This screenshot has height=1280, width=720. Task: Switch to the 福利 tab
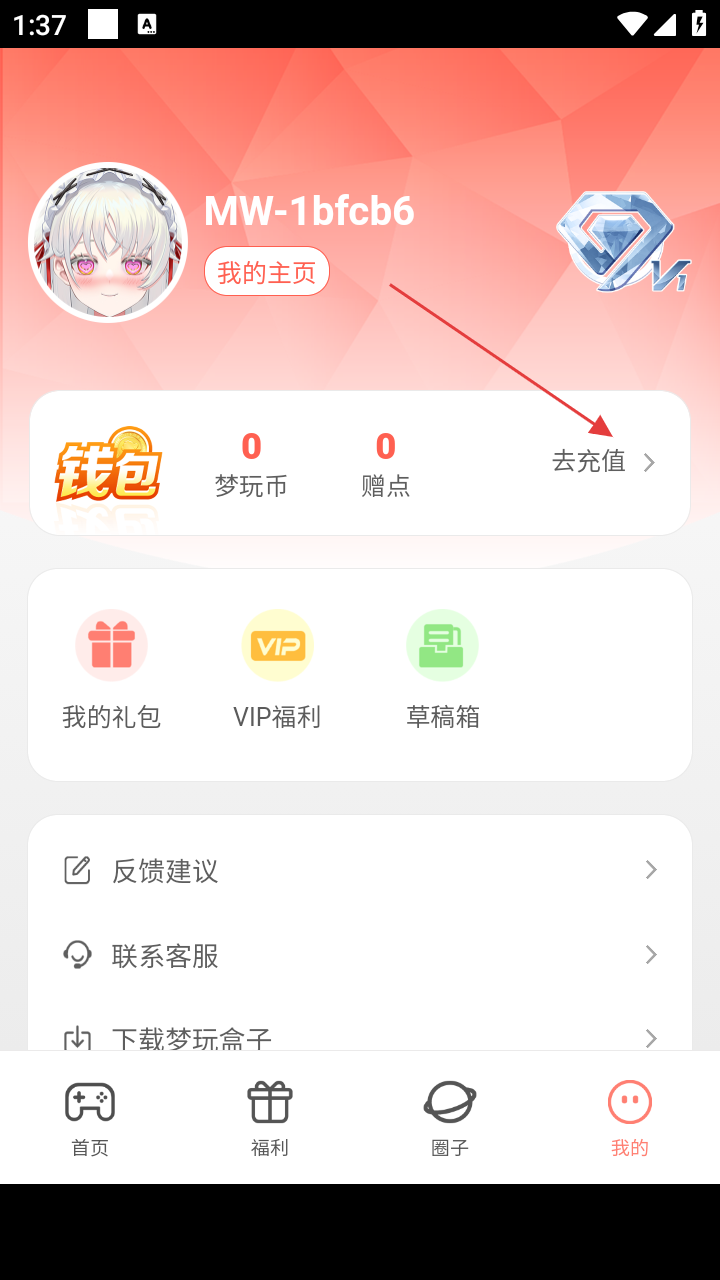[270, 1118]
